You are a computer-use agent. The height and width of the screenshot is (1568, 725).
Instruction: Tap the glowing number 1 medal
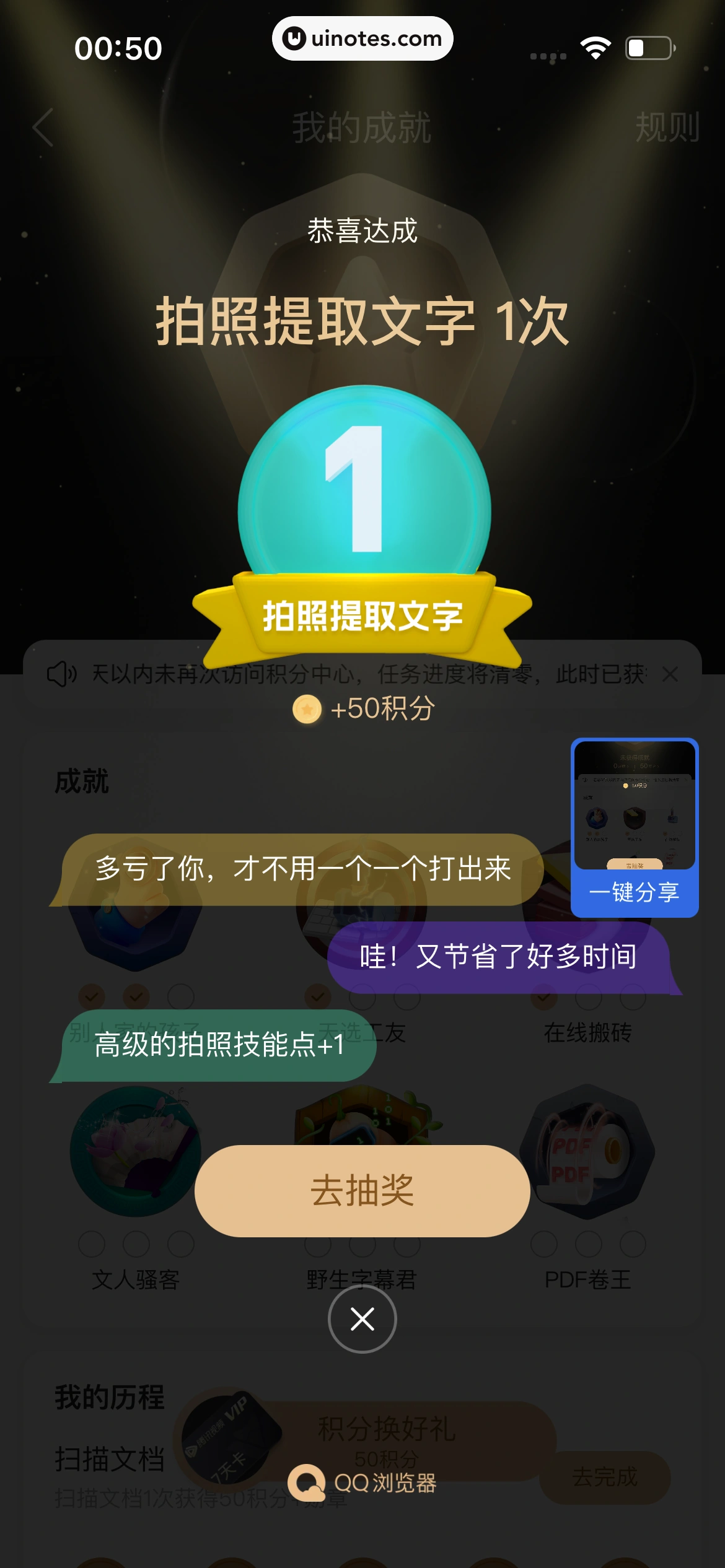click(x=361, y=489)
